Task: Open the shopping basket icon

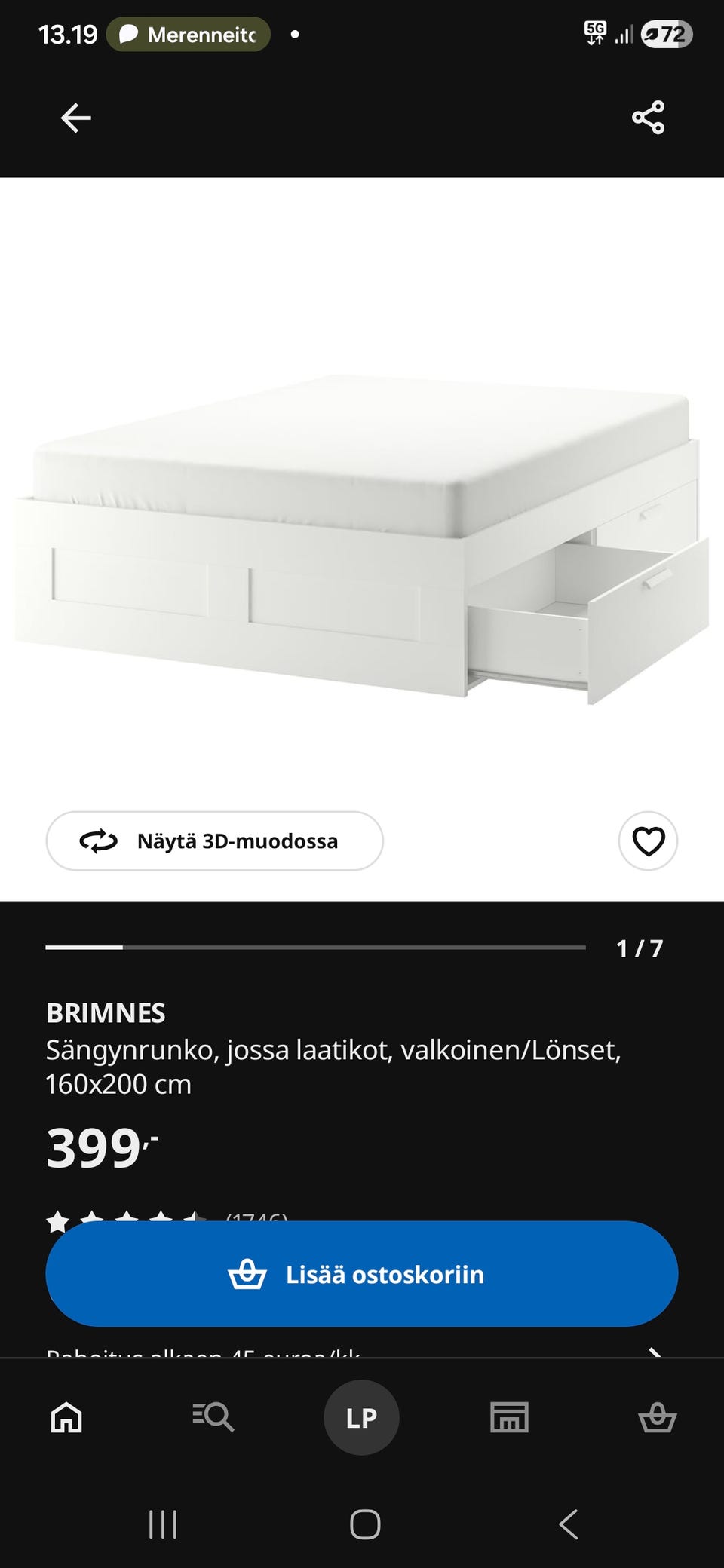Action: click(x=658, y=1417)
